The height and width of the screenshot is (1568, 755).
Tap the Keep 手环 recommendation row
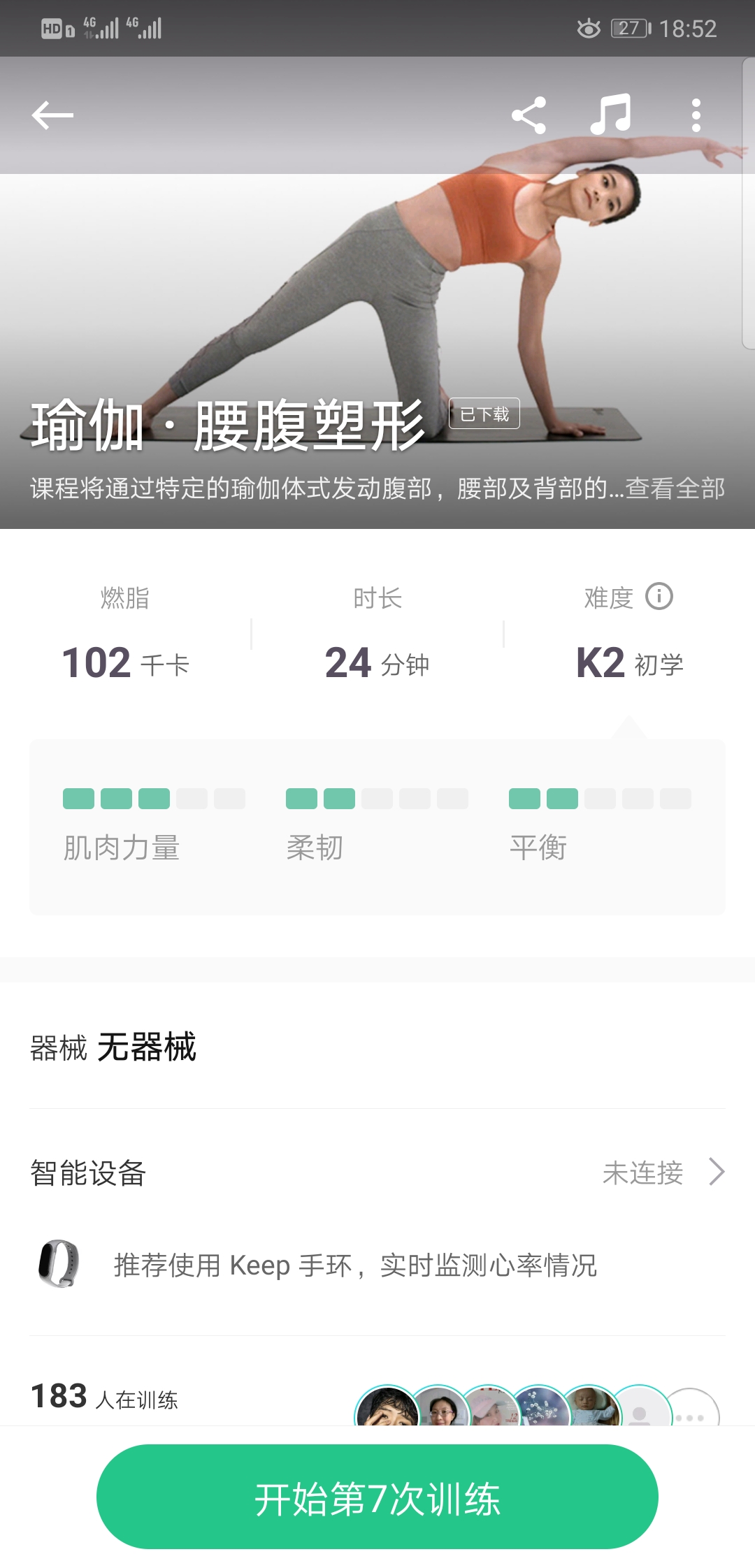(355, 1265)
